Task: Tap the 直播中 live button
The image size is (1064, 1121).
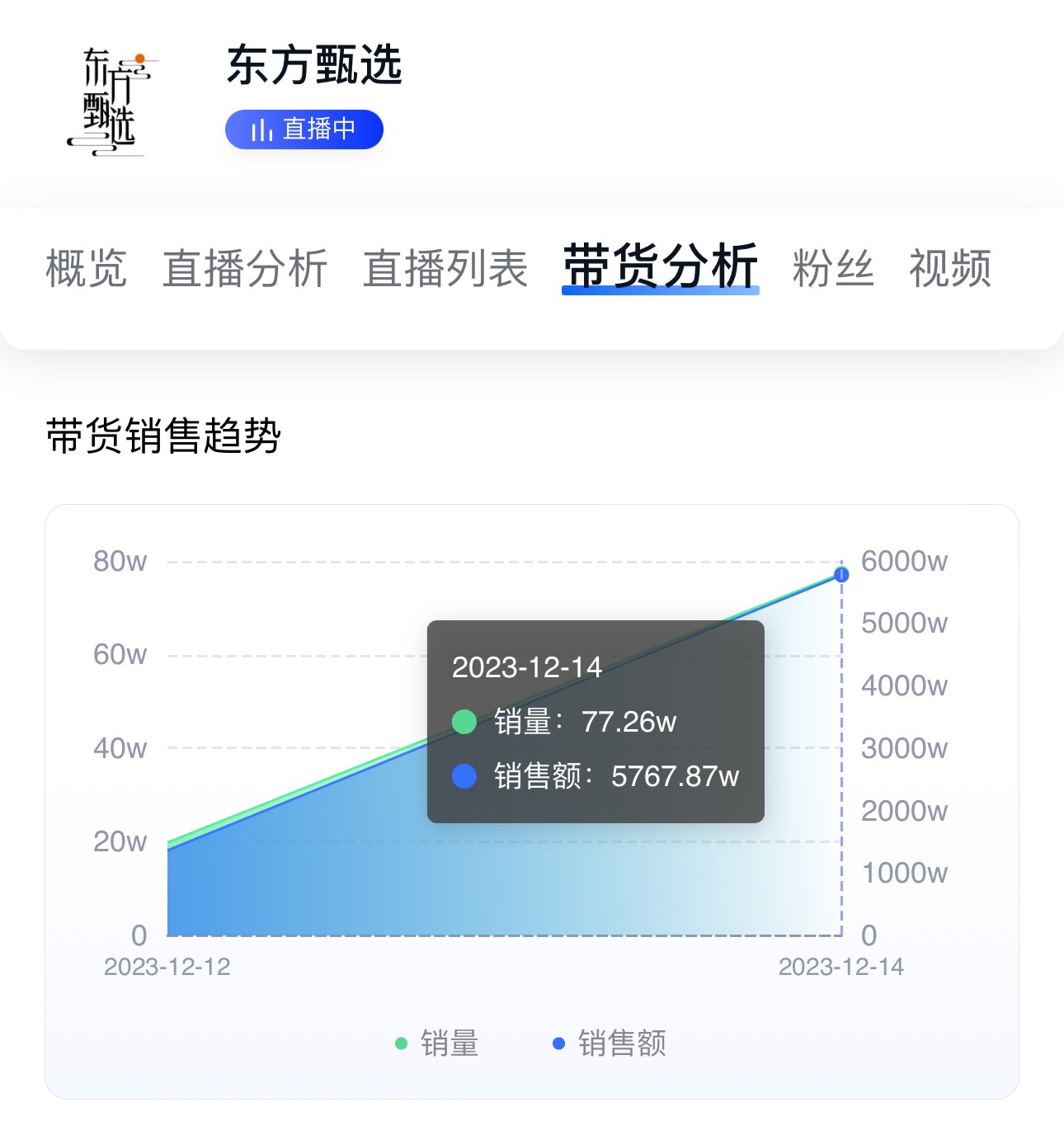Action: [304, 130]
